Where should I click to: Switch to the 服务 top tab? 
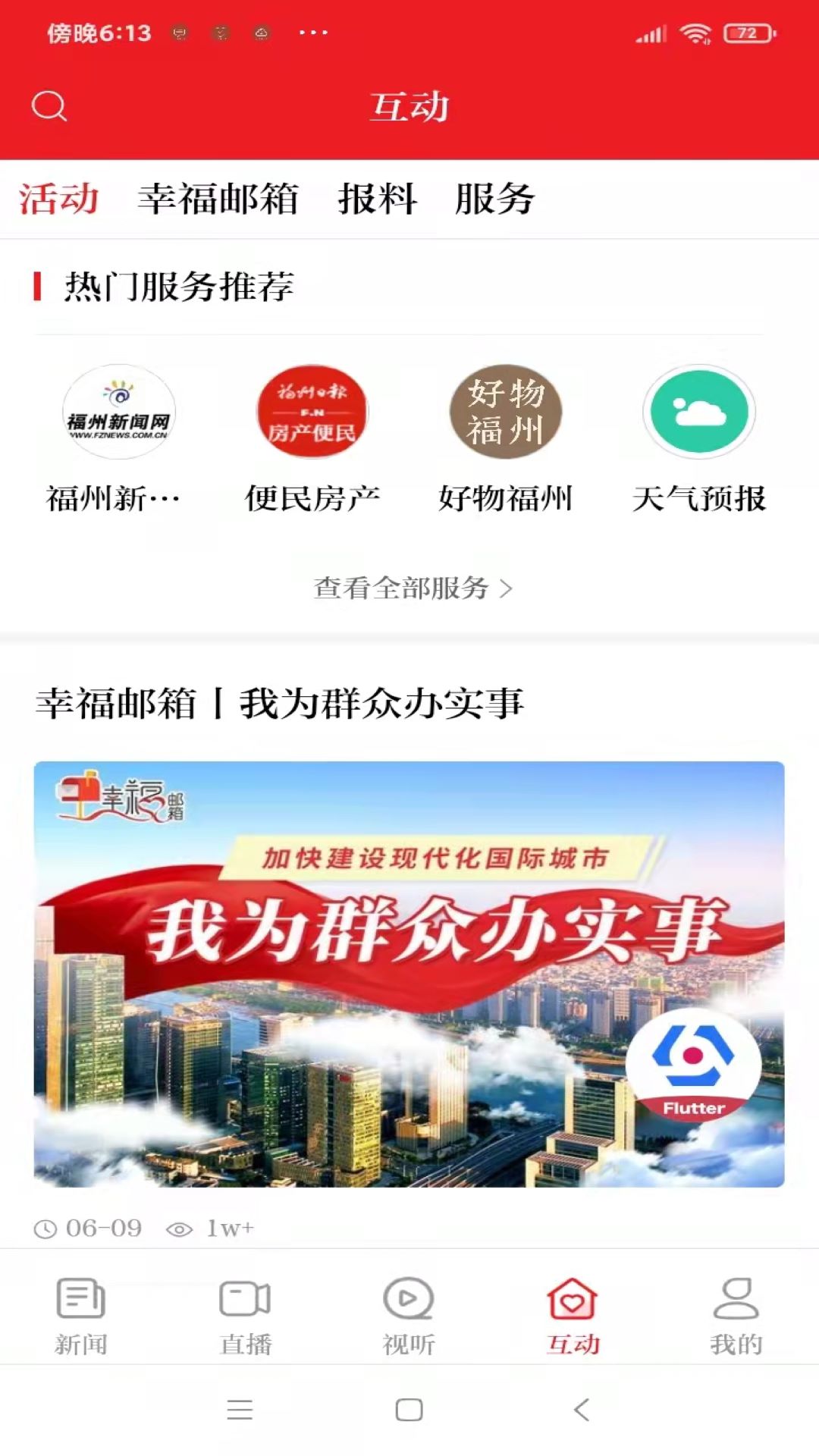coord(494,199)
